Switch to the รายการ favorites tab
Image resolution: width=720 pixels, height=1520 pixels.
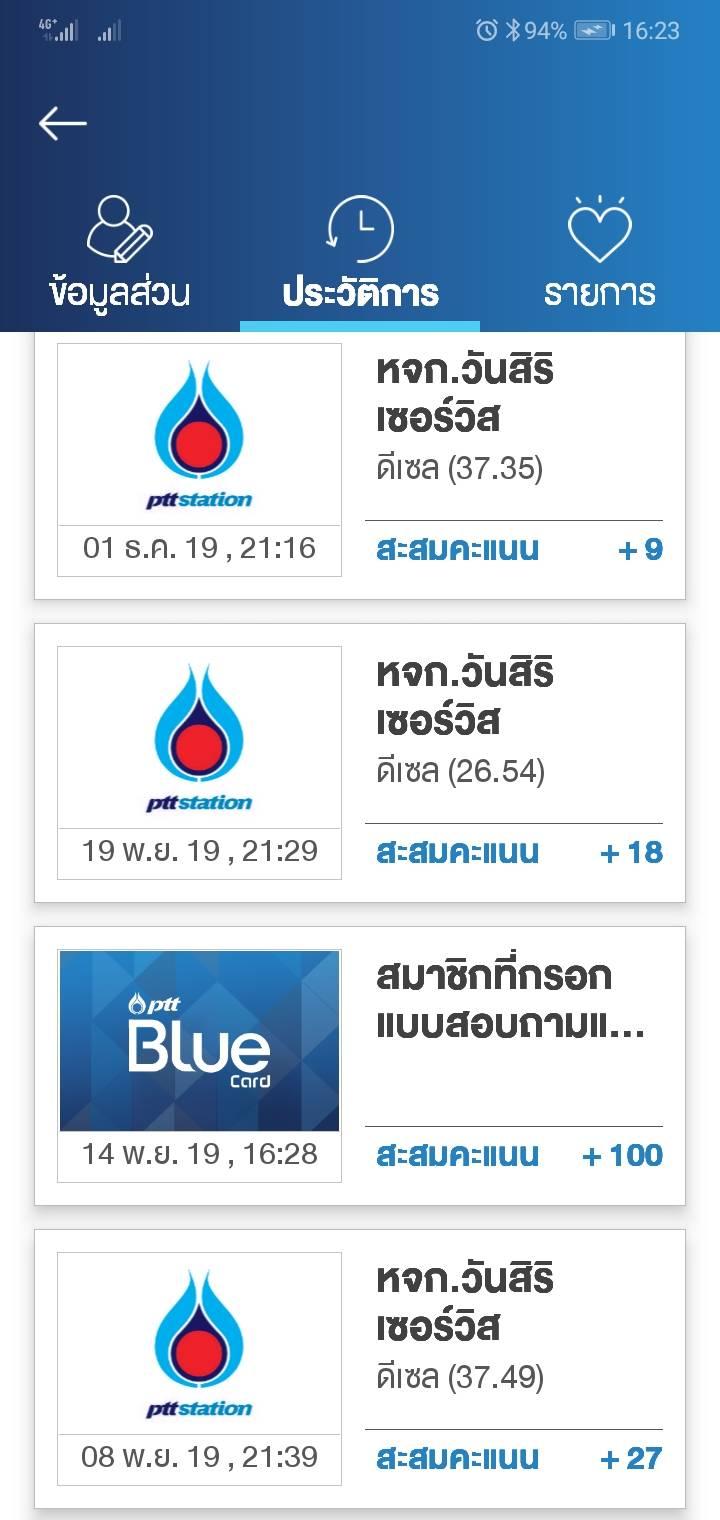[600, 253]
